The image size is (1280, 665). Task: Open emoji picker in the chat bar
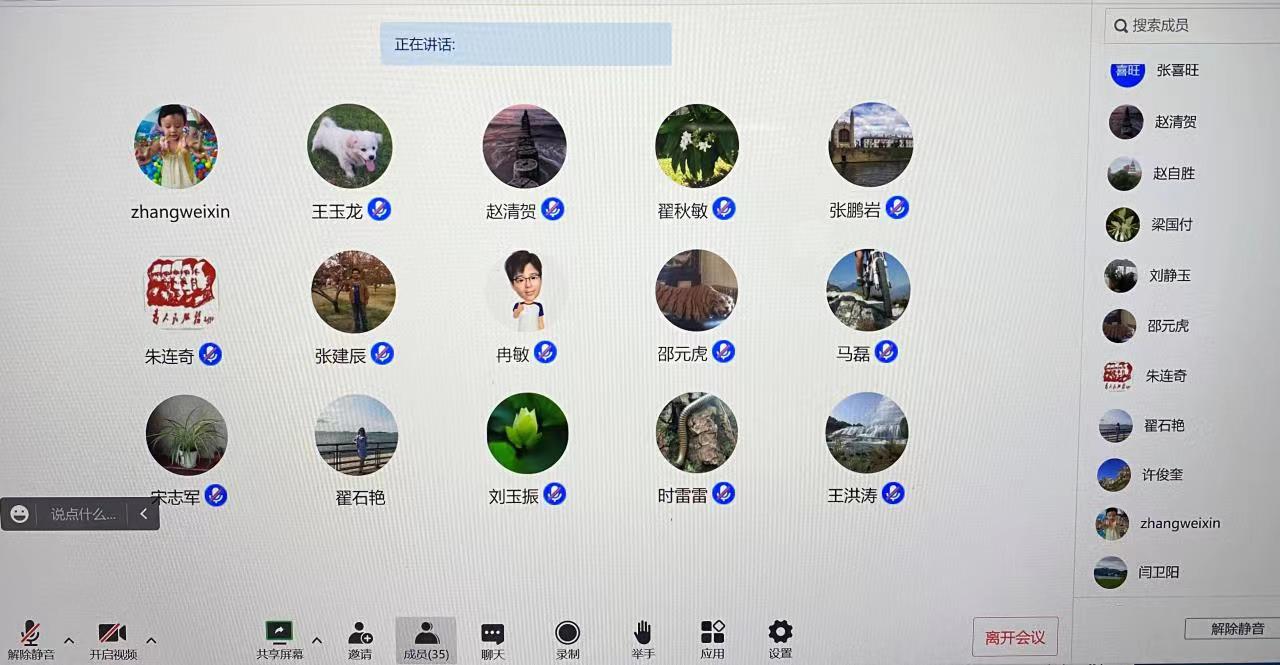pos(20,514)
